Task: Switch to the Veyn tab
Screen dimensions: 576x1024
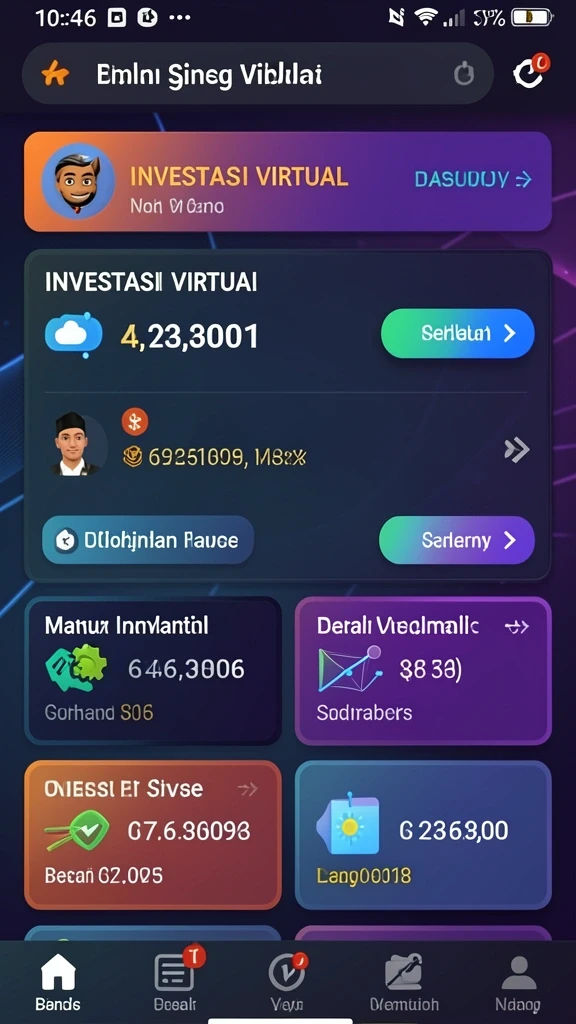Action: click(287, 983)
